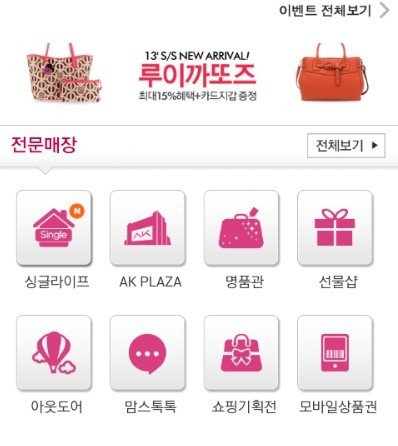398x446 pixels.
Task: Open 이벤트 전체보기 link
Action: [334, 11]
